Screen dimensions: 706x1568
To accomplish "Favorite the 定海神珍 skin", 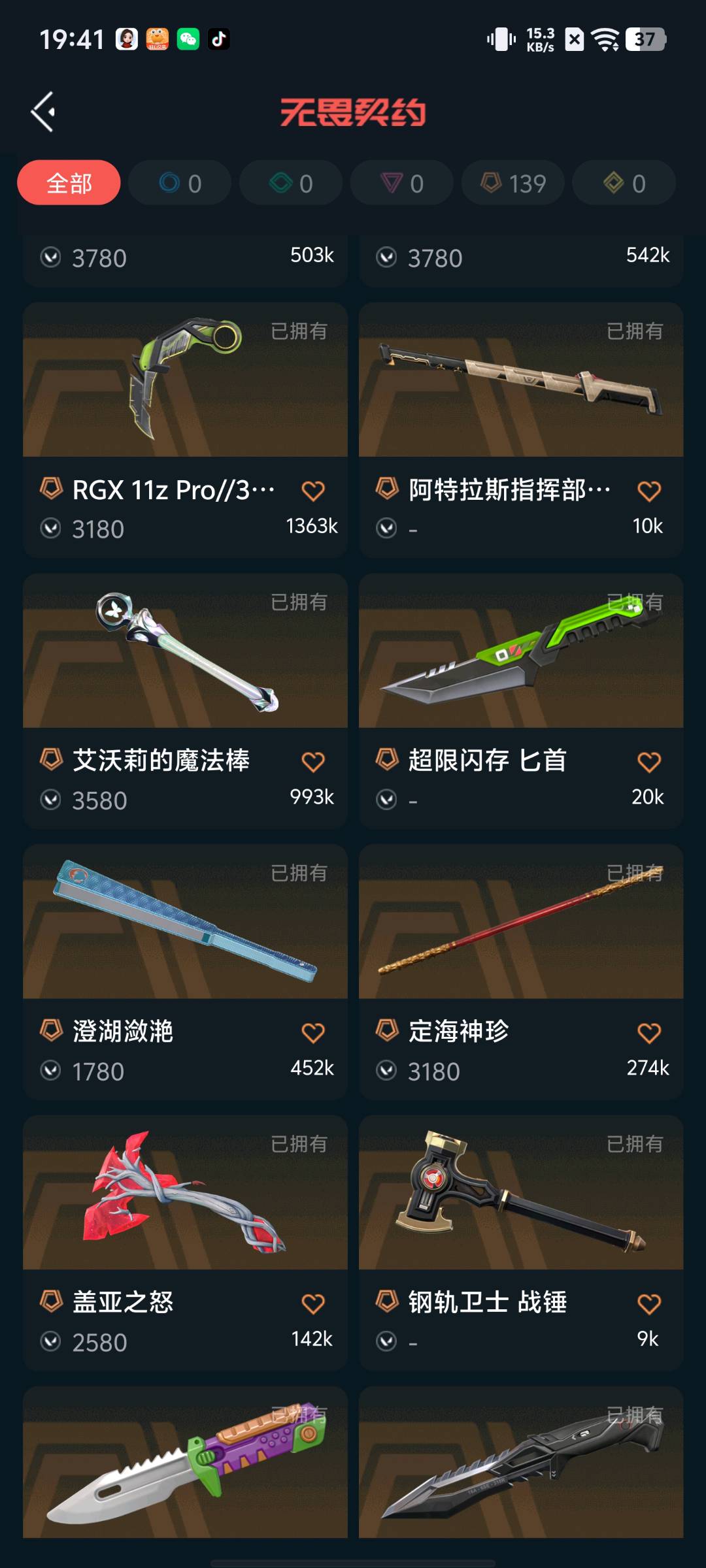I will (x=649, y=1033).
